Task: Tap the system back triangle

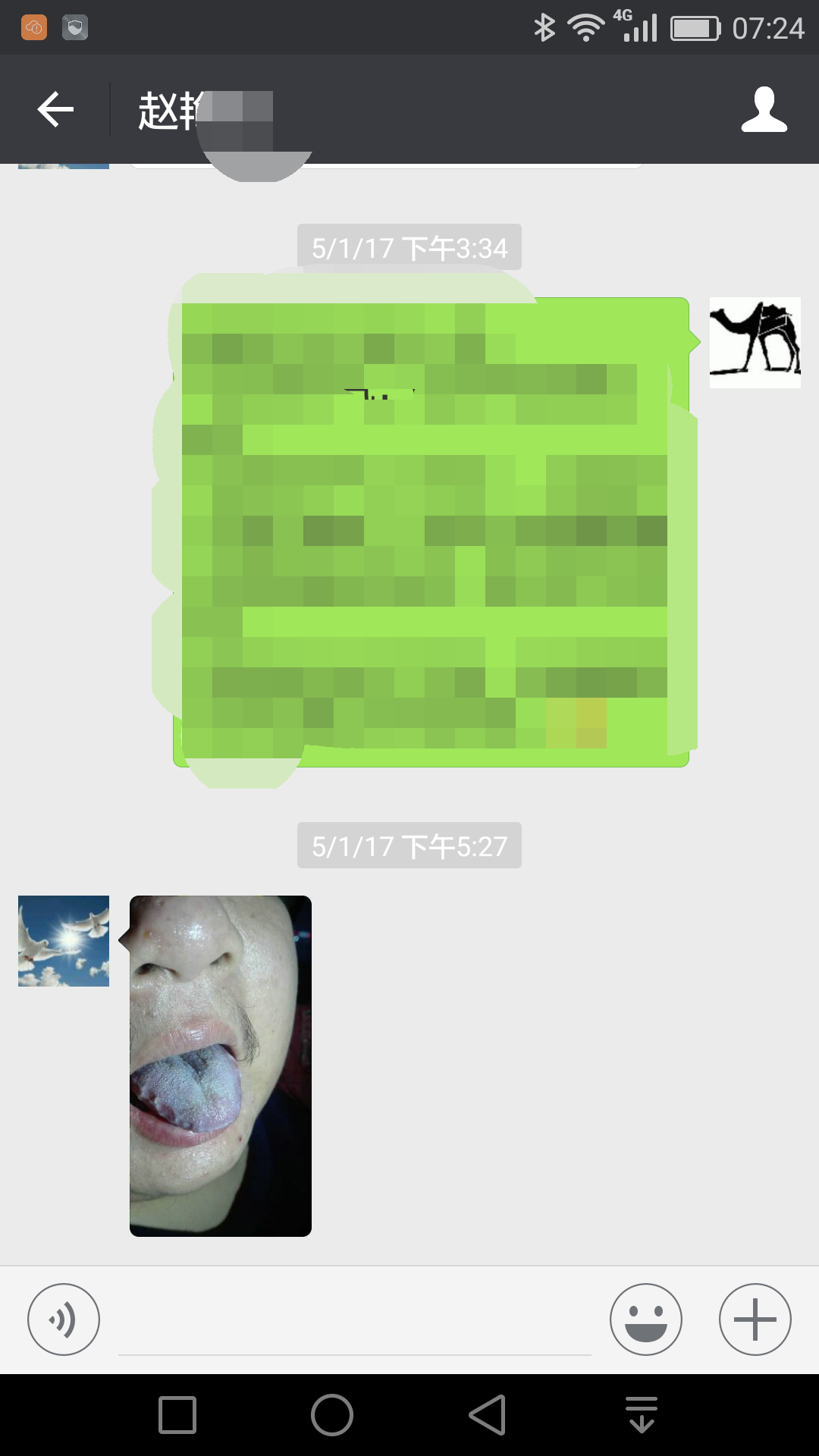Action: coord(488,1415)
